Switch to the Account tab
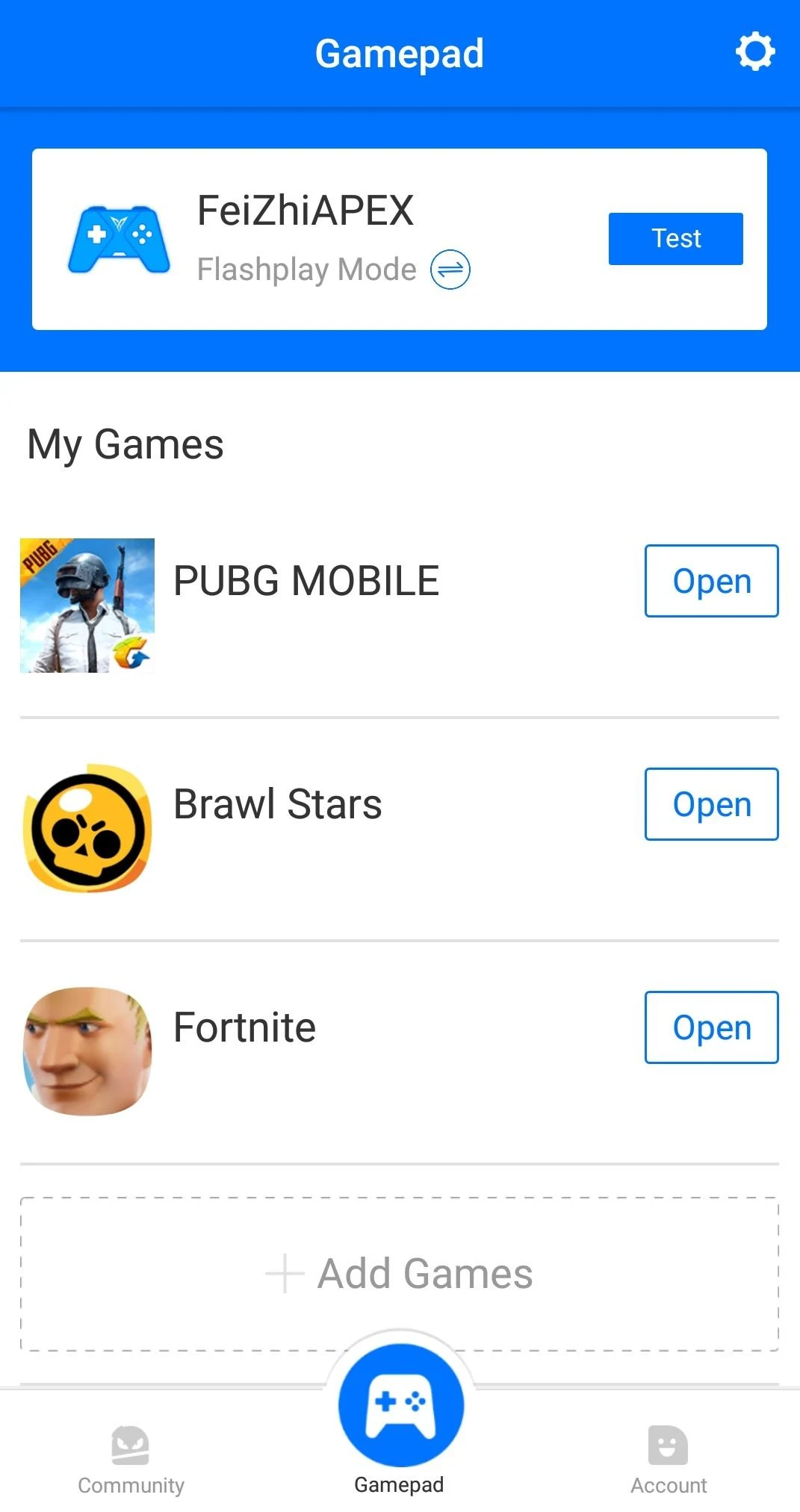This screenshot has height=1512, width=800. click(x=667, y=1463)
